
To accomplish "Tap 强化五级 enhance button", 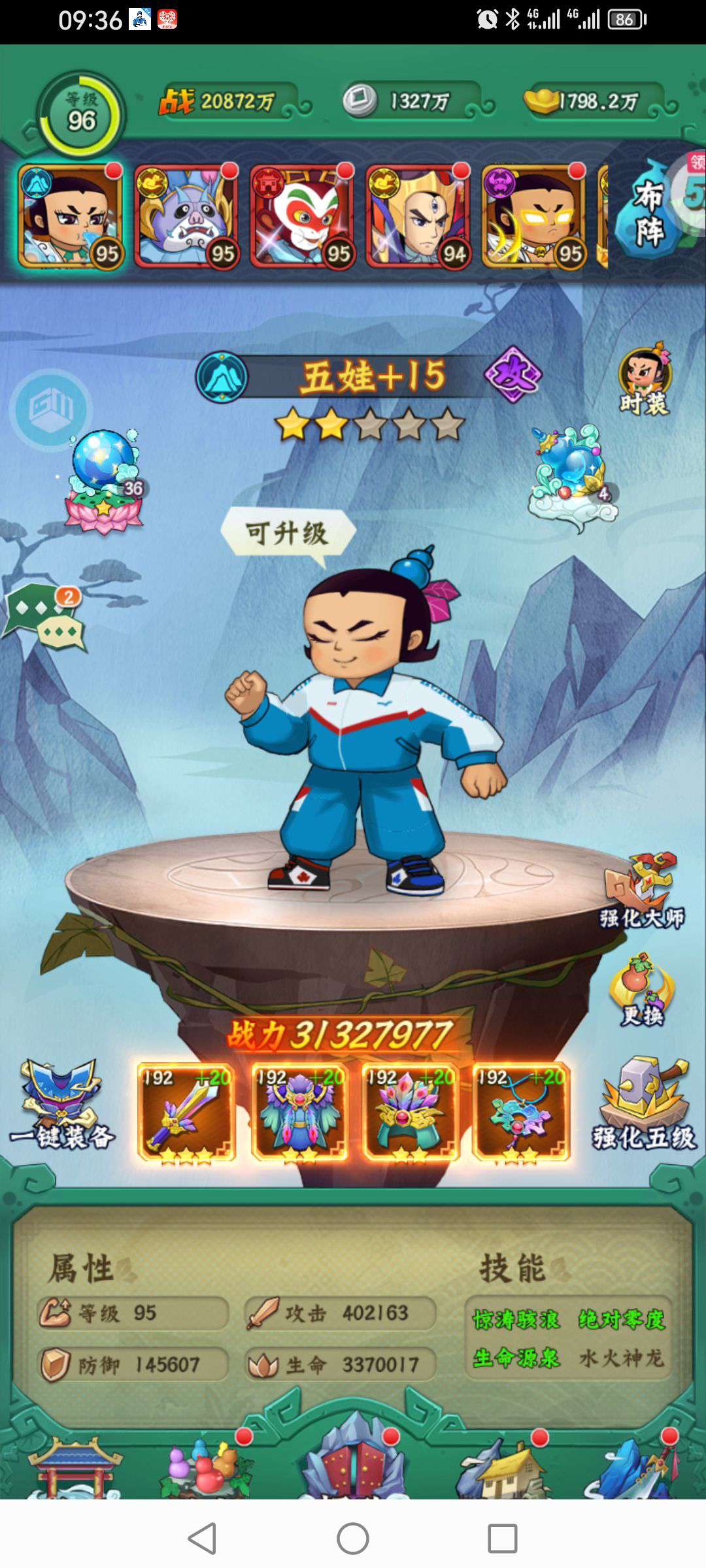I will (x=644, y=1104).
